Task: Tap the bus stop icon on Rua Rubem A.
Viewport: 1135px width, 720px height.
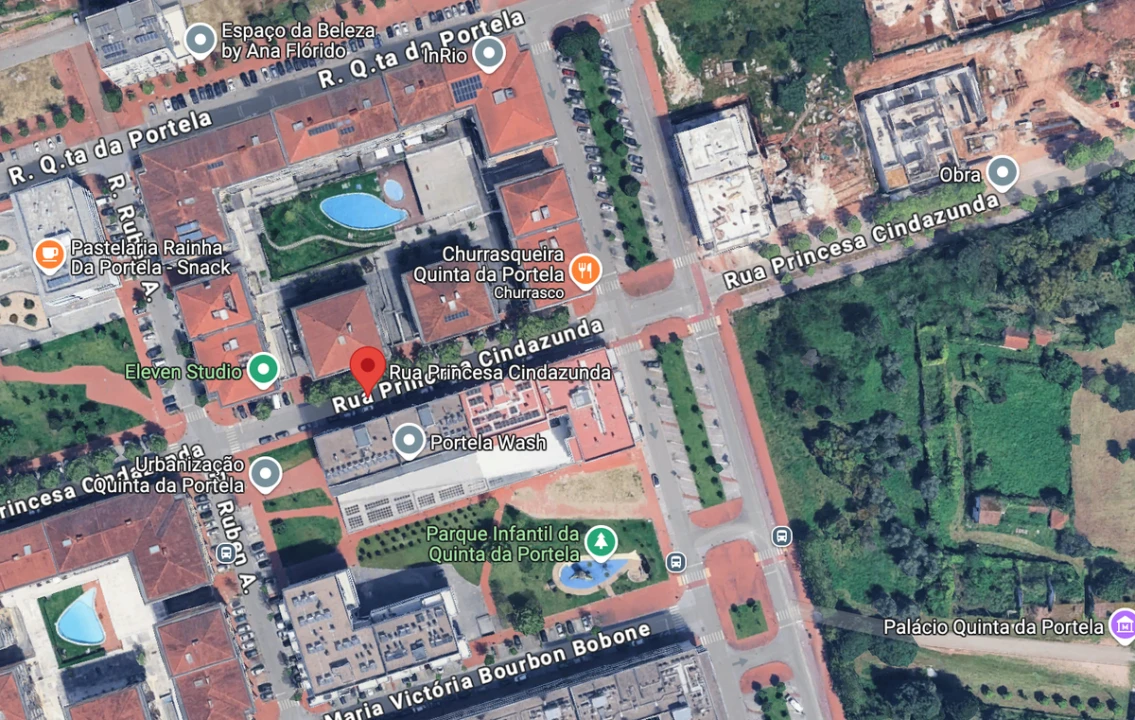Action: [x=225, y=552]
